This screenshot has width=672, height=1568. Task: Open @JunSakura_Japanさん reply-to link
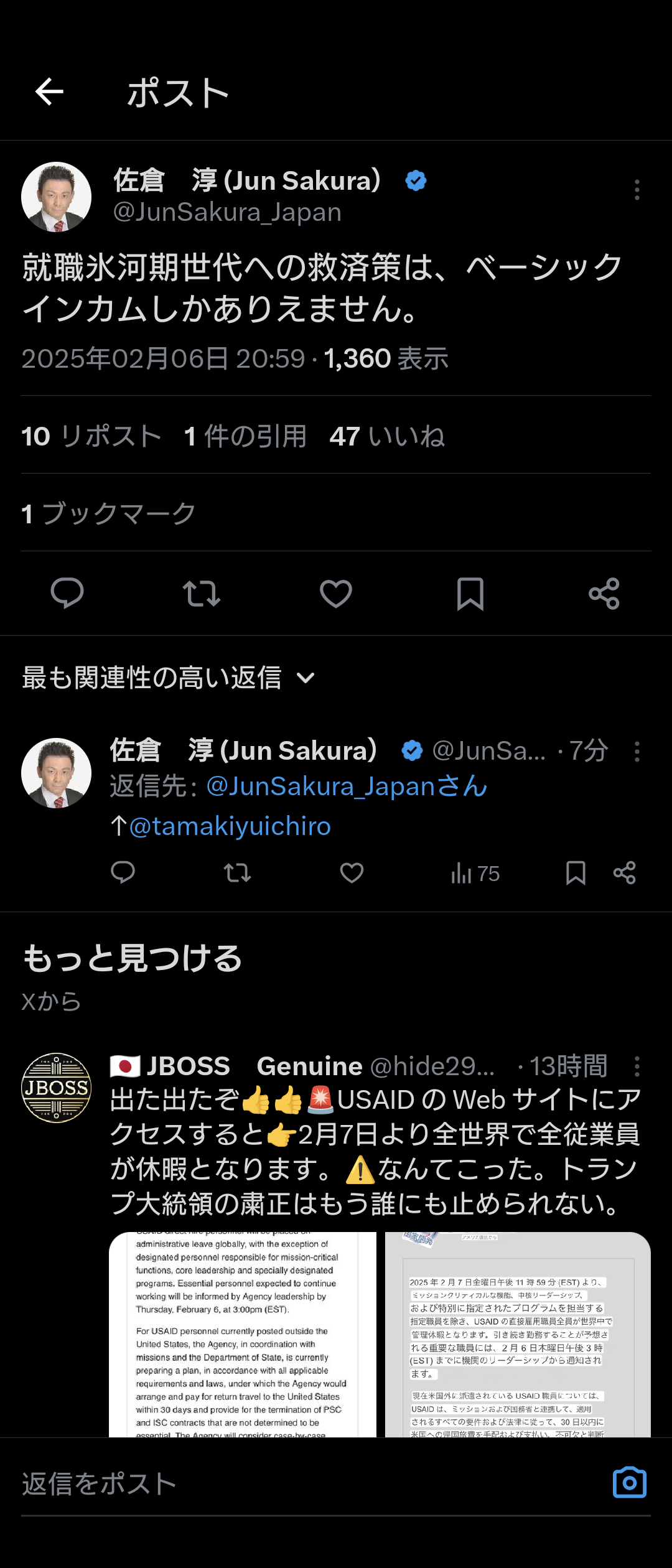click(346, 786)
